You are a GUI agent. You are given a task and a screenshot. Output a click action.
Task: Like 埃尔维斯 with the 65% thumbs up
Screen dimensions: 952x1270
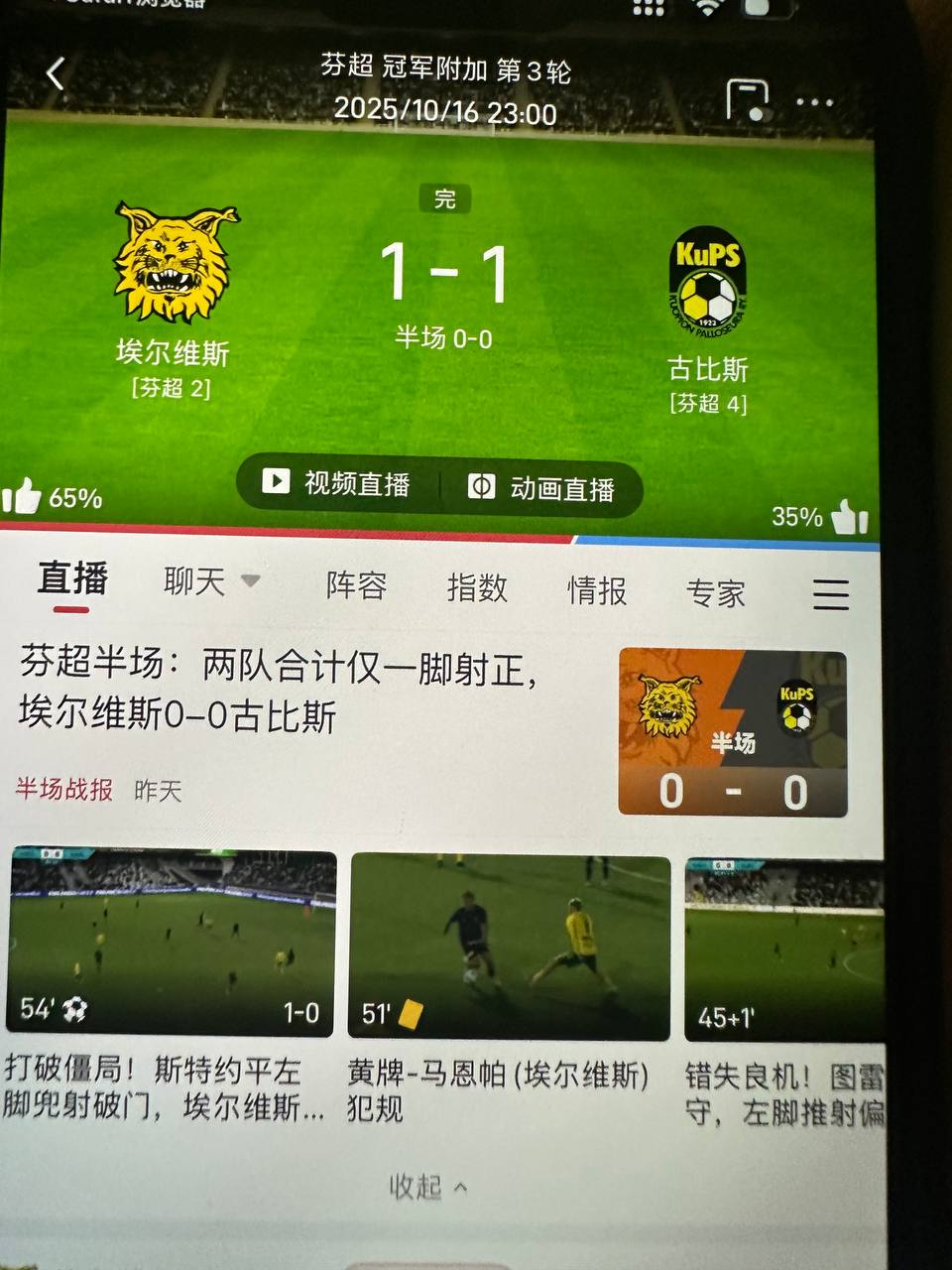click(24, 495)
